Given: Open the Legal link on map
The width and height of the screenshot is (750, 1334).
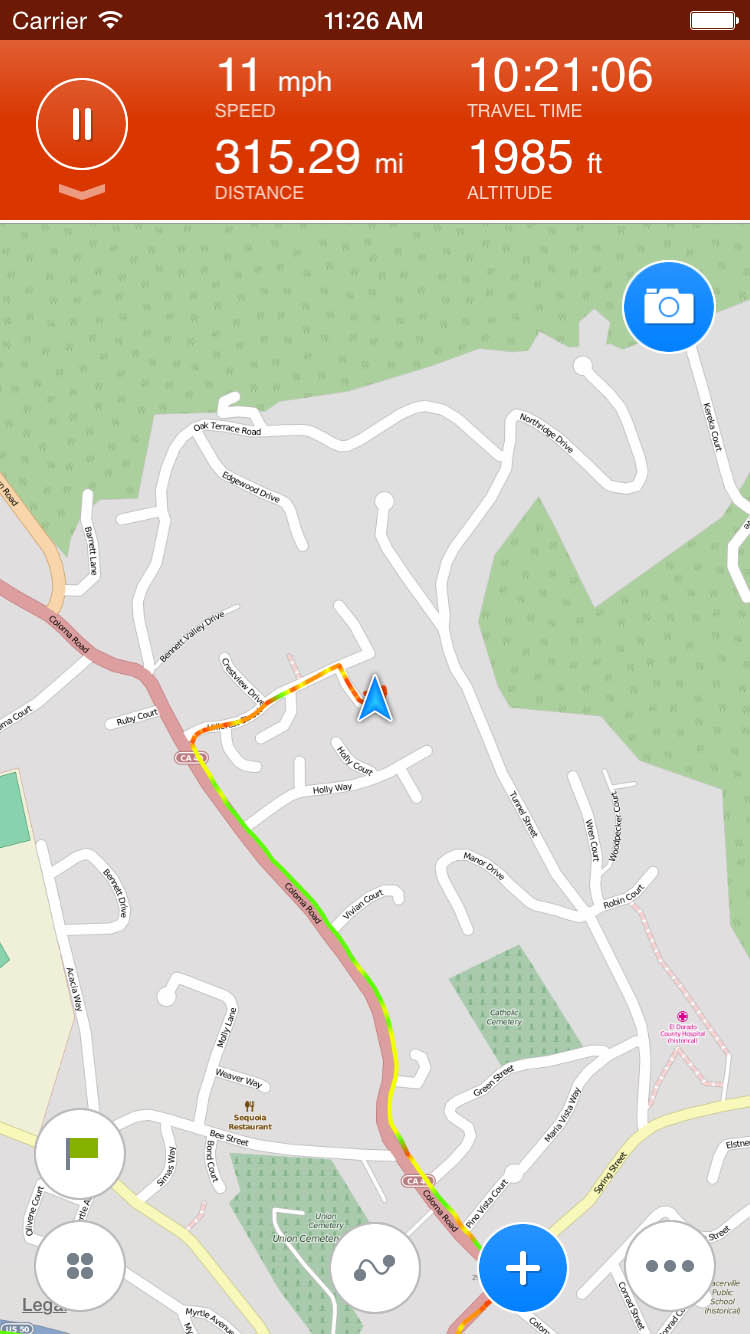Looking at the screenshot, I should tap(44, 1305).
